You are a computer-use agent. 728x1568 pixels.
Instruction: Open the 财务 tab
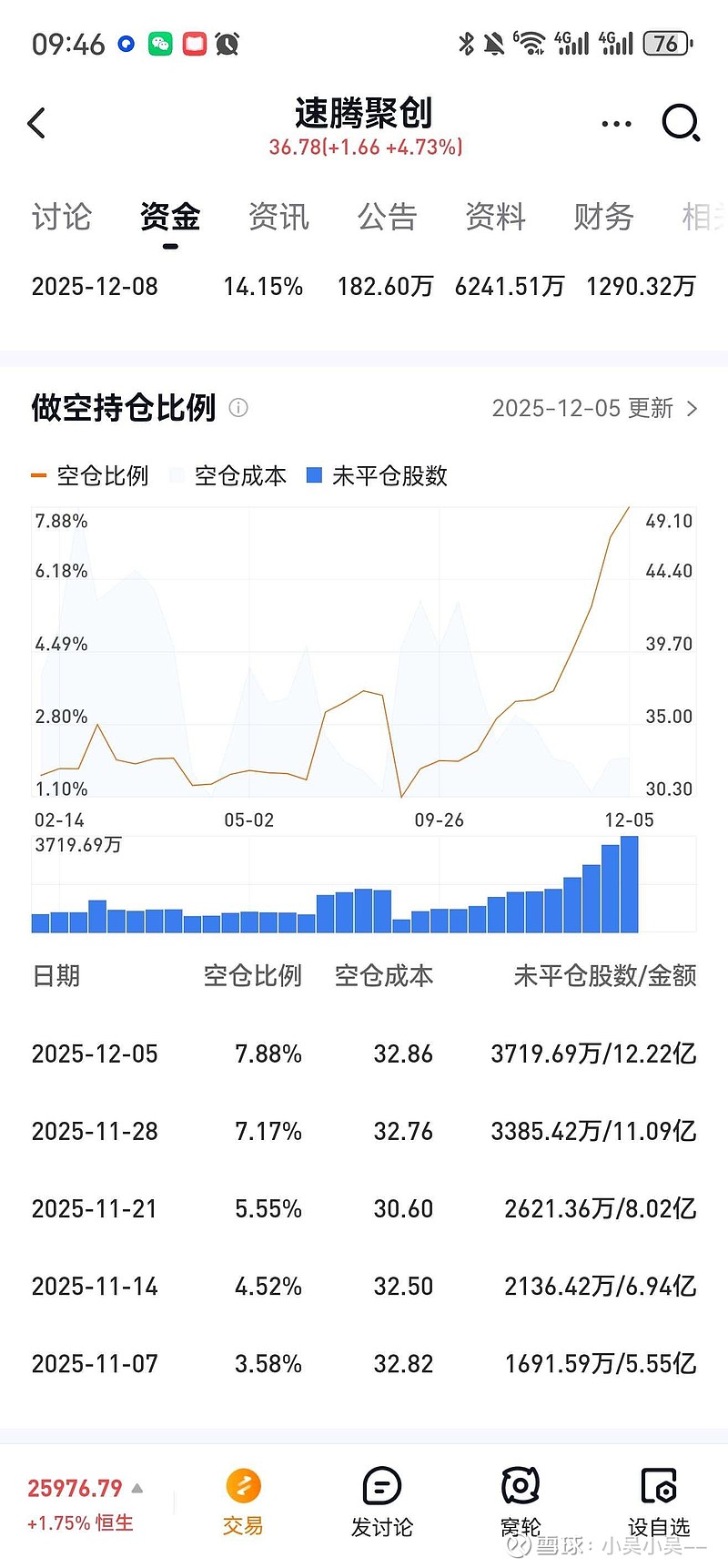(603, 217)
